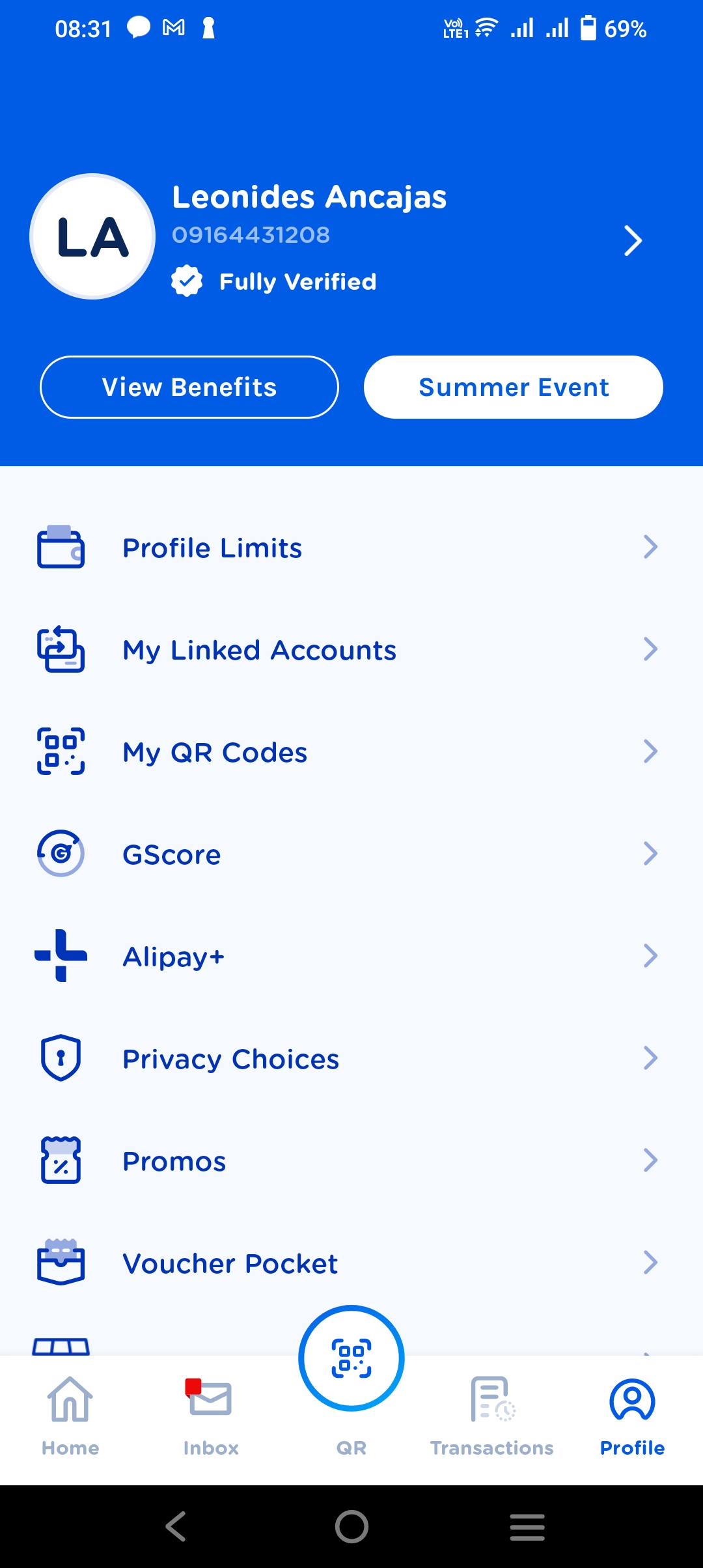The height and width of the screenshot is (1568, 703).
Task: Open the Summer Event button
Action: click(x=513, y=387)
